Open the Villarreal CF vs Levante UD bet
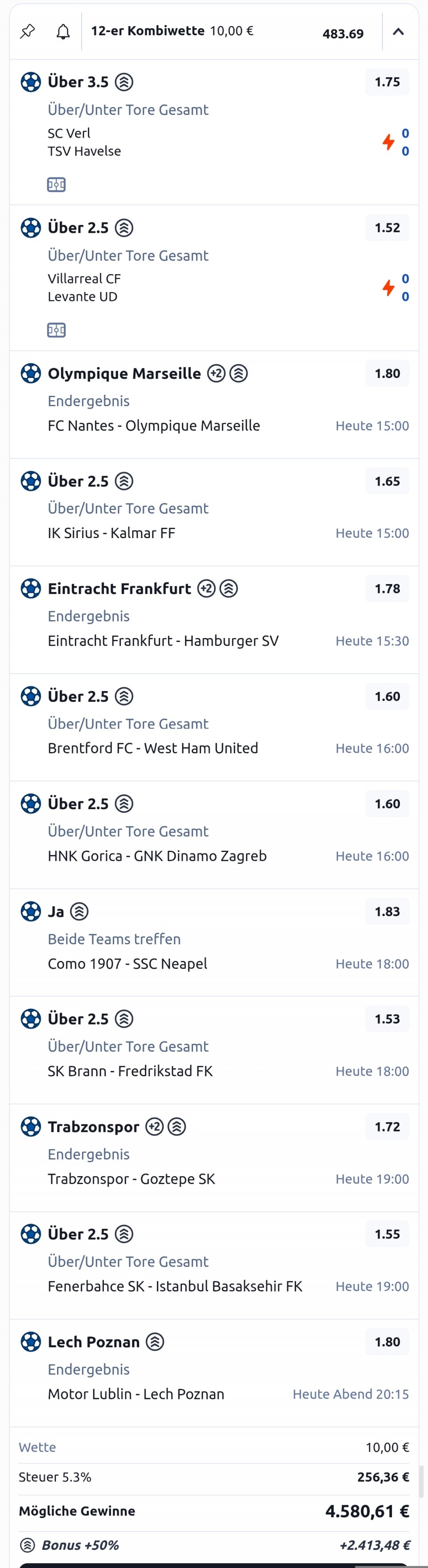The width and height of the screenshot is (428, 1568). 214,278
